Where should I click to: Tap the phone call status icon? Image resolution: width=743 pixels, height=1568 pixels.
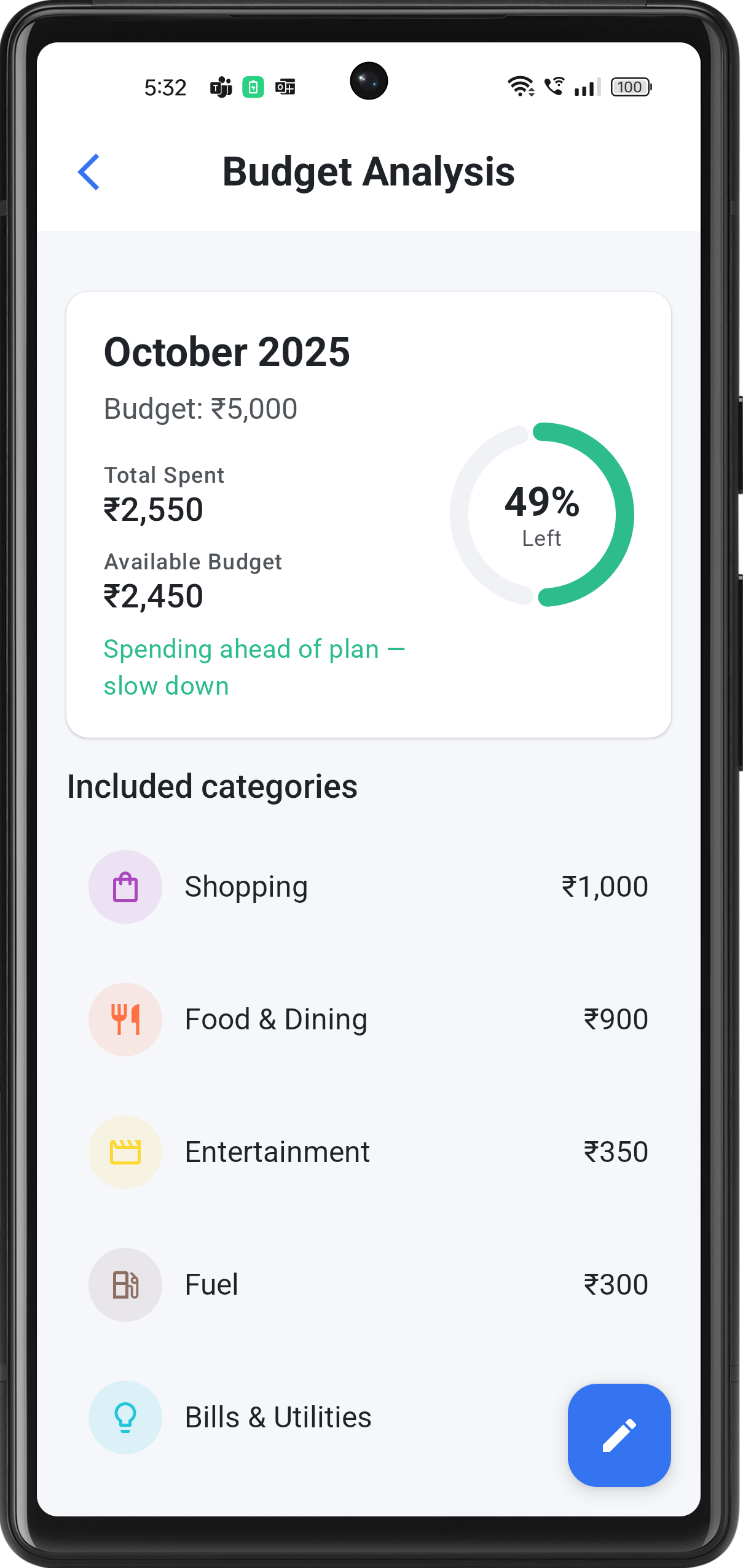tap(552, 86)
